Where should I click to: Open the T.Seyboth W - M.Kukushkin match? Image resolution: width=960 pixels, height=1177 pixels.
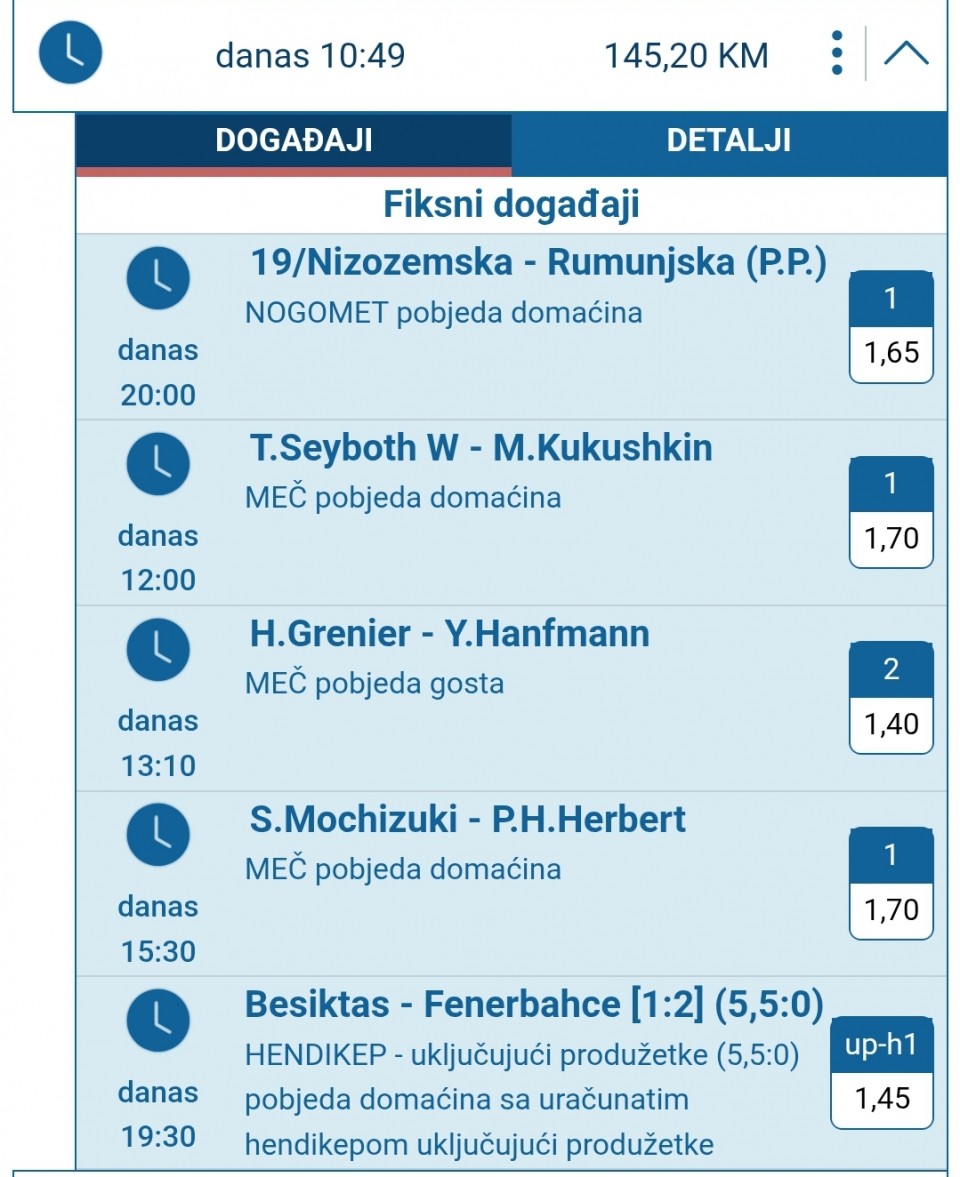tap(480, 448)
